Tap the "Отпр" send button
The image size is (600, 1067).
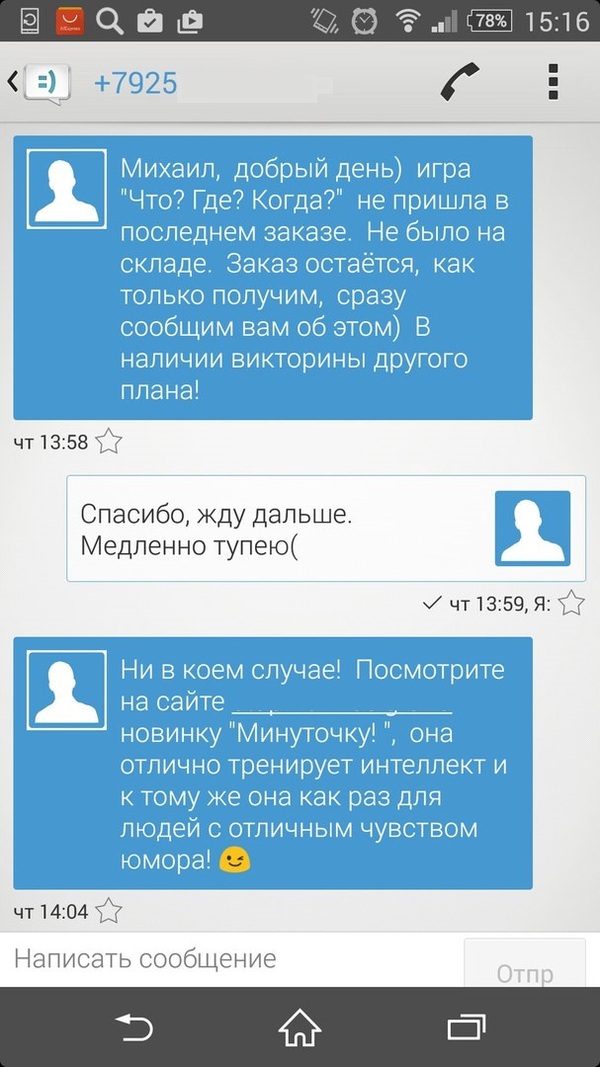(526, 970)
